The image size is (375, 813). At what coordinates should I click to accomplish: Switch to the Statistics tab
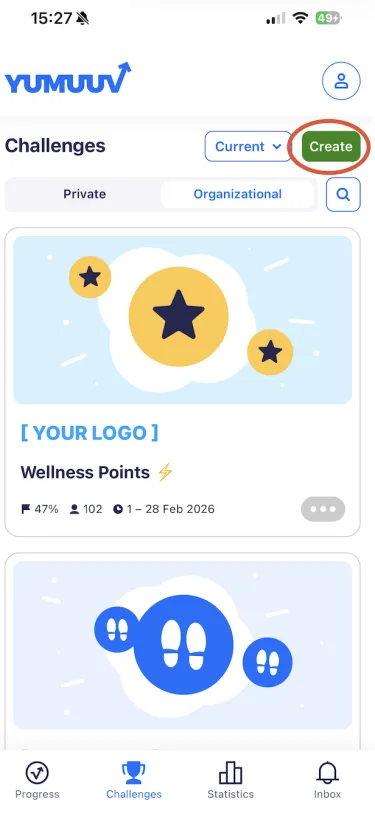230,780
